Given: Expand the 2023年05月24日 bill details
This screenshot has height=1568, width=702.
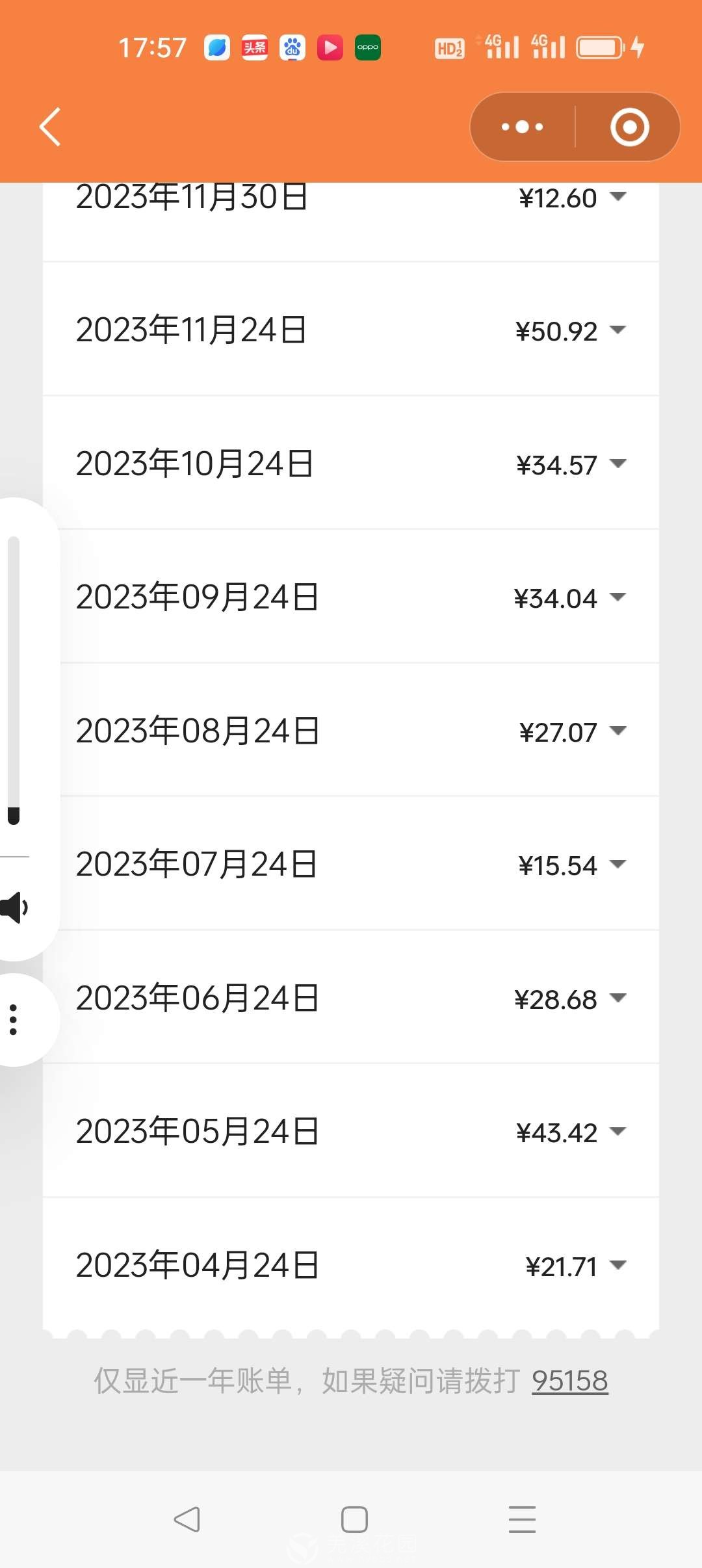Looking at the screenshot, I should (617, 1132).
